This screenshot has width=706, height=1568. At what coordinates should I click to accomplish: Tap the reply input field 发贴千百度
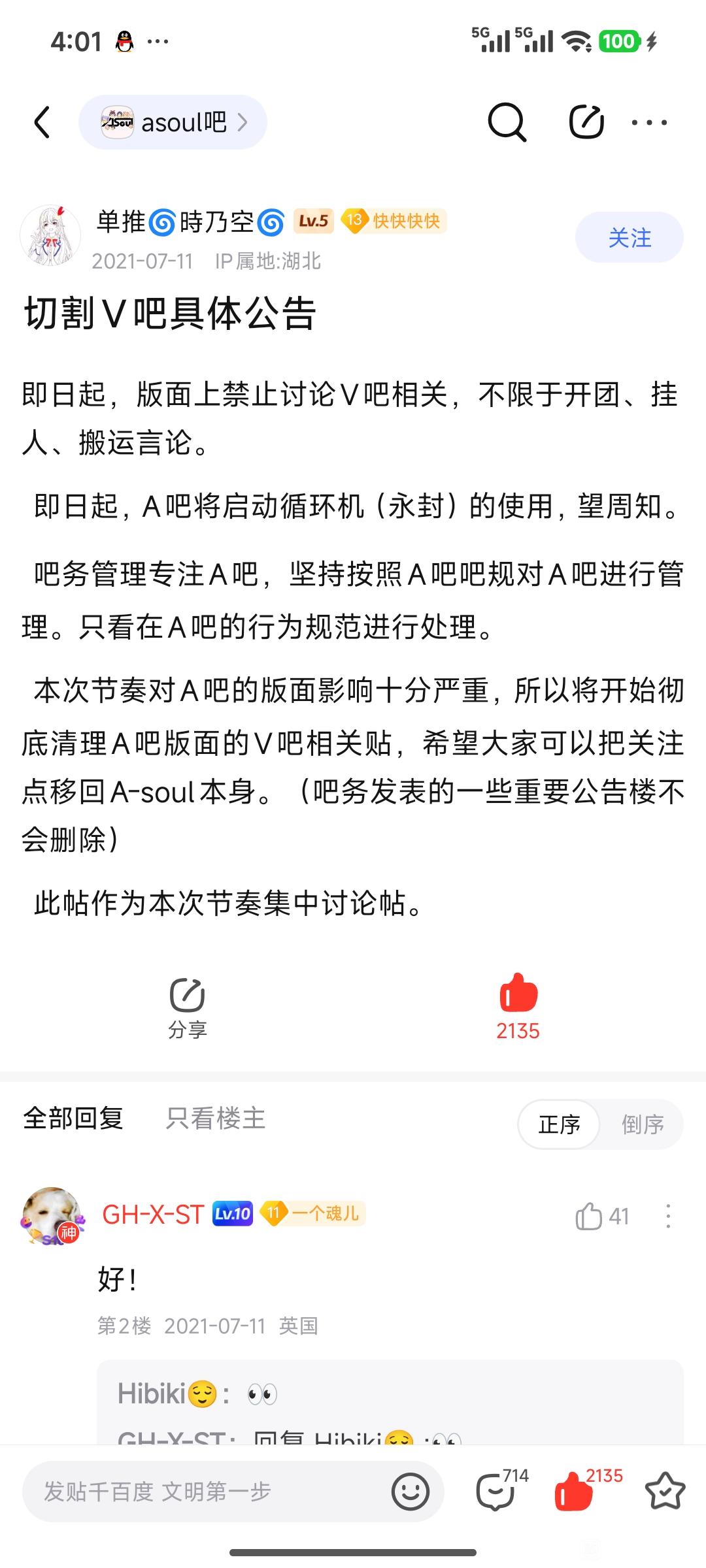coord(209,1492)
